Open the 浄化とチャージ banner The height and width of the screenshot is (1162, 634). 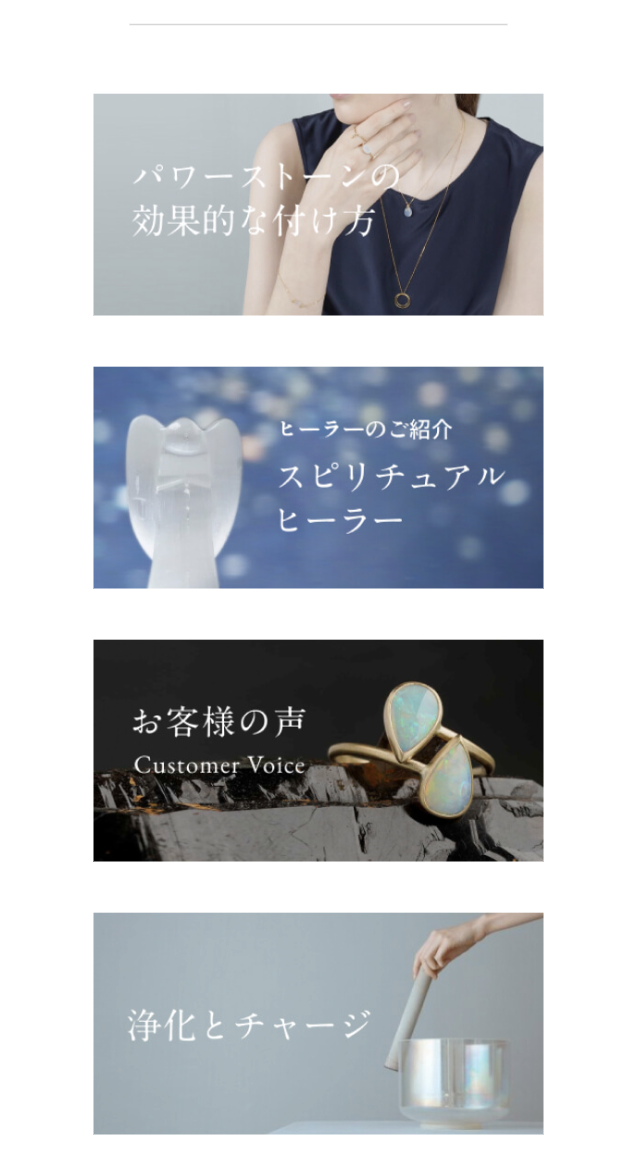pos(318,1023)
